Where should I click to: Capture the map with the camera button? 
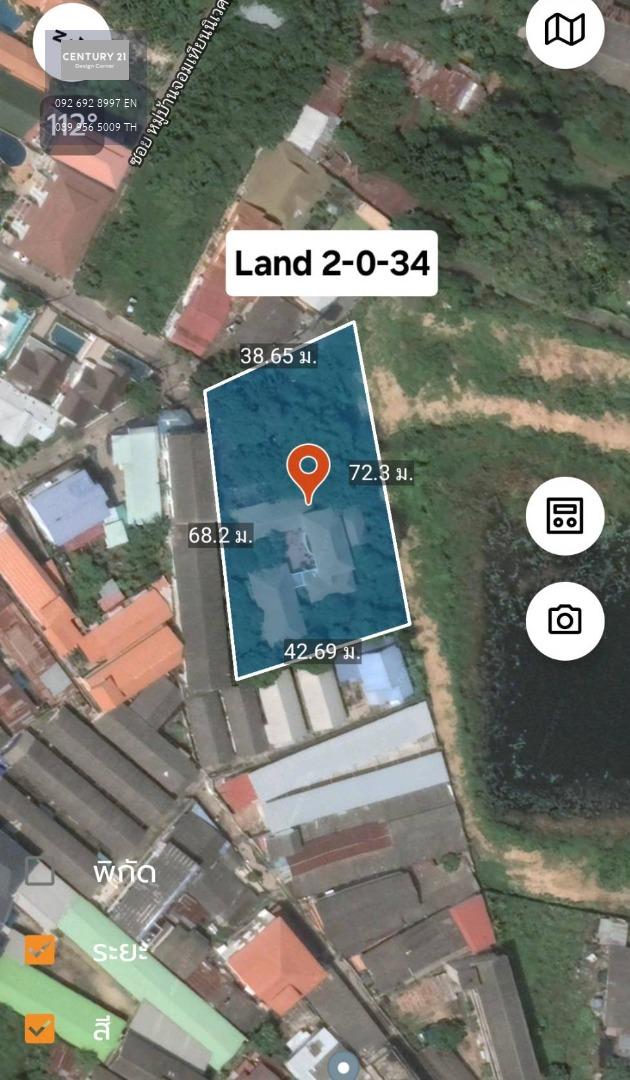click(x=565, y=621)
